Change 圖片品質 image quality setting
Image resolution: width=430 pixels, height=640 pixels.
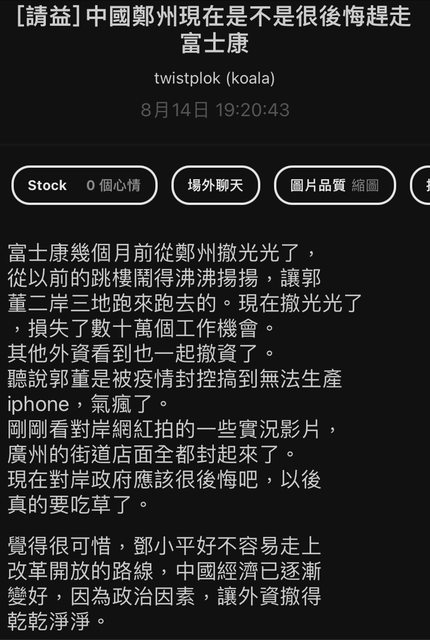[335, 185]
